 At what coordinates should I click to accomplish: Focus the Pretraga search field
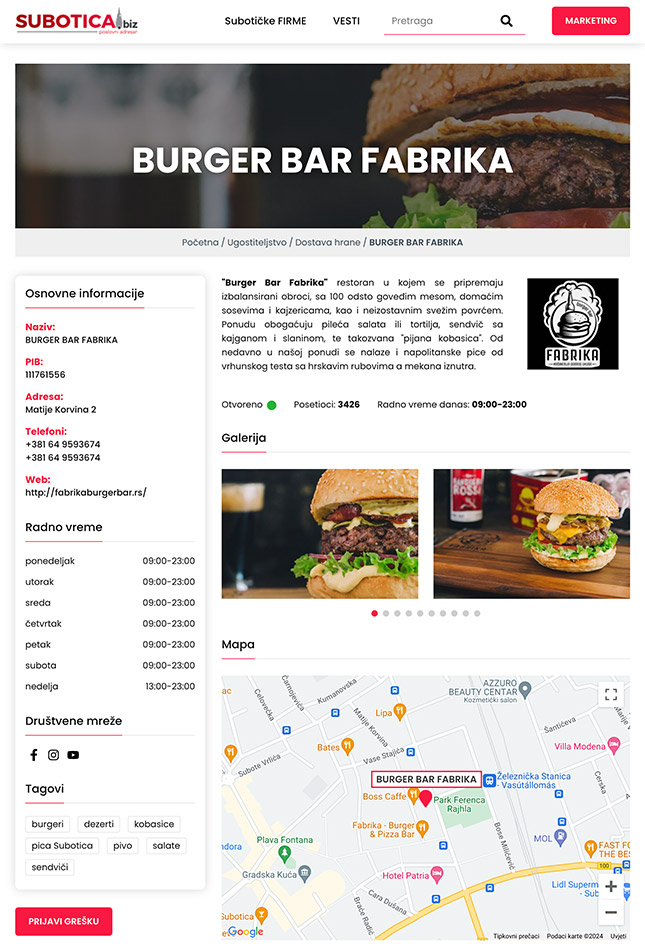click(x=438, y=21)
